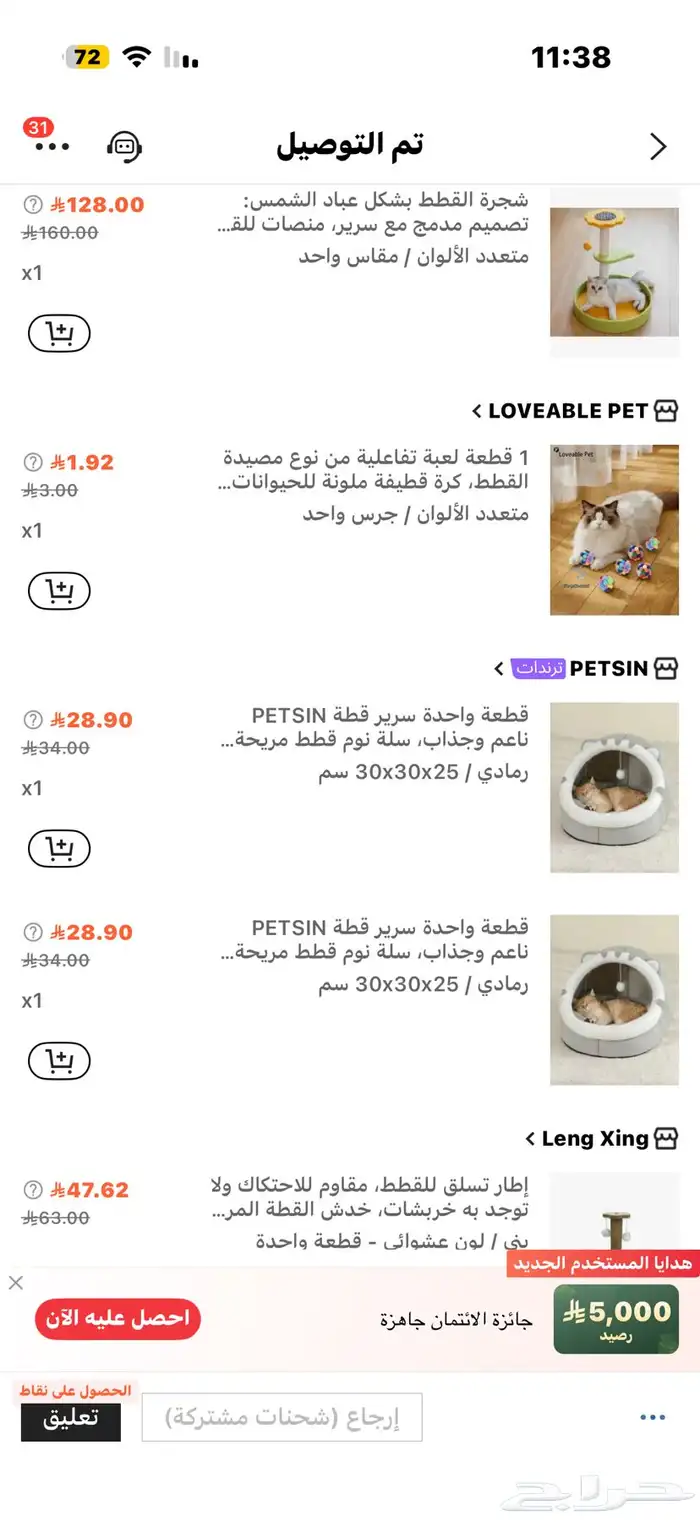Screen dimensions: 700x1522
Task: Dismiss the new user gifts banner
Action: 16,1283
